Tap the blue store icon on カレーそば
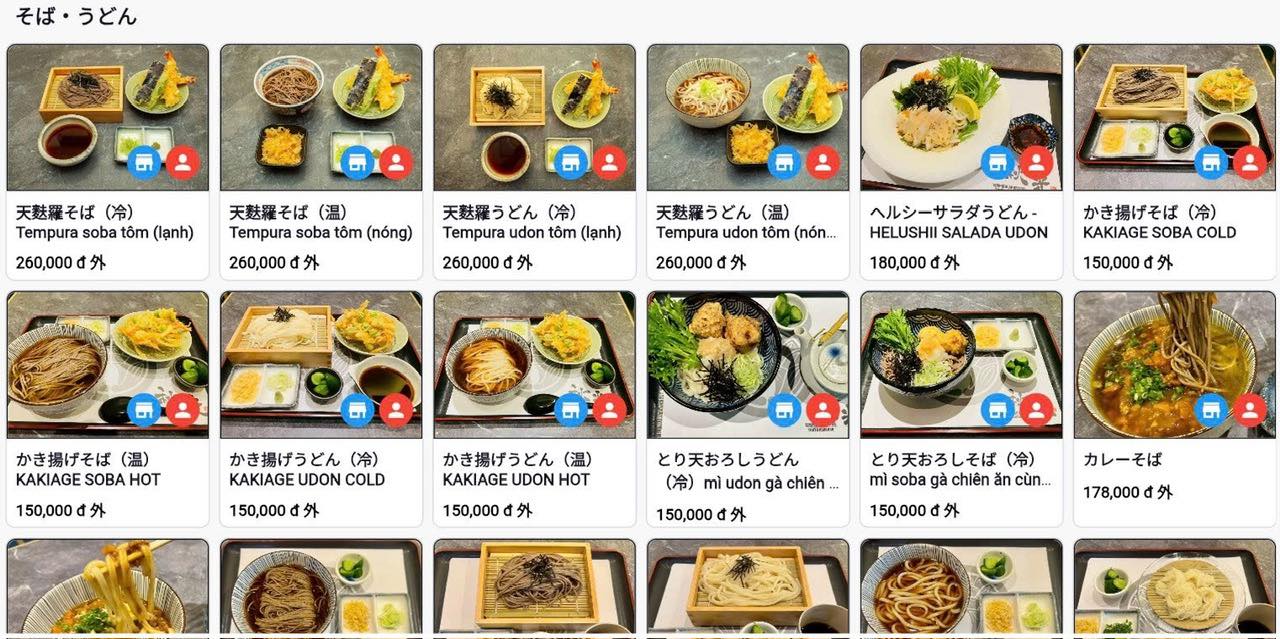 (x=1211, y=409)
